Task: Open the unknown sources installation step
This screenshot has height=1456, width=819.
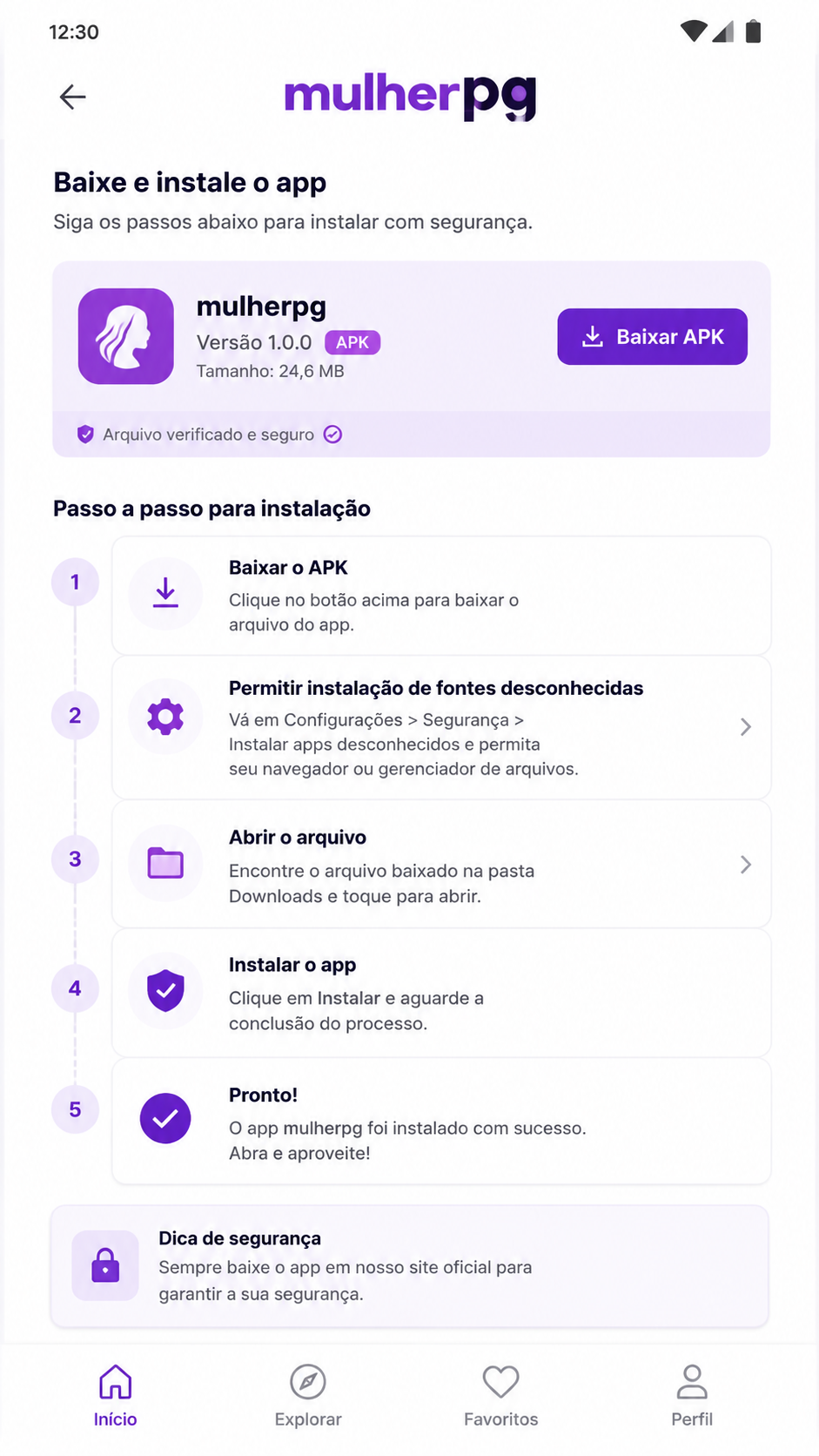Action: [x=441, y=728]
